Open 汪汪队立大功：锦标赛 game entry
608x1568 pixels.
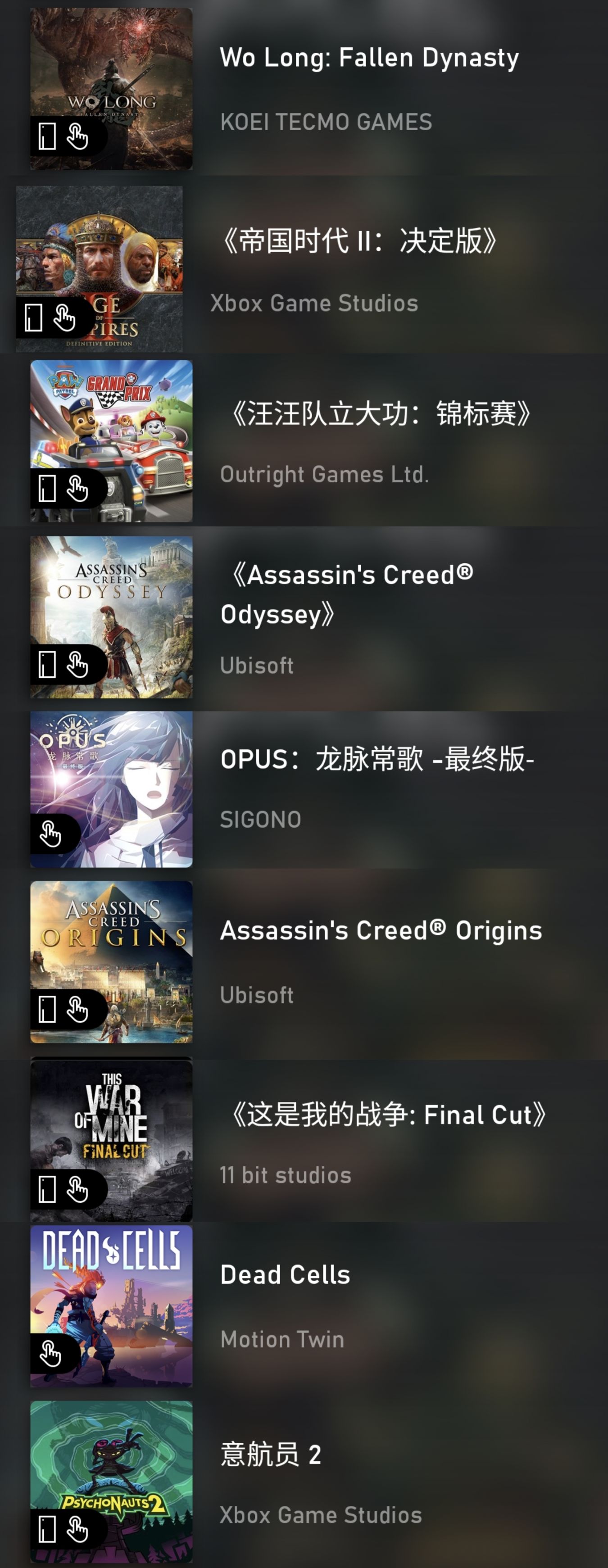coord(381,414)
